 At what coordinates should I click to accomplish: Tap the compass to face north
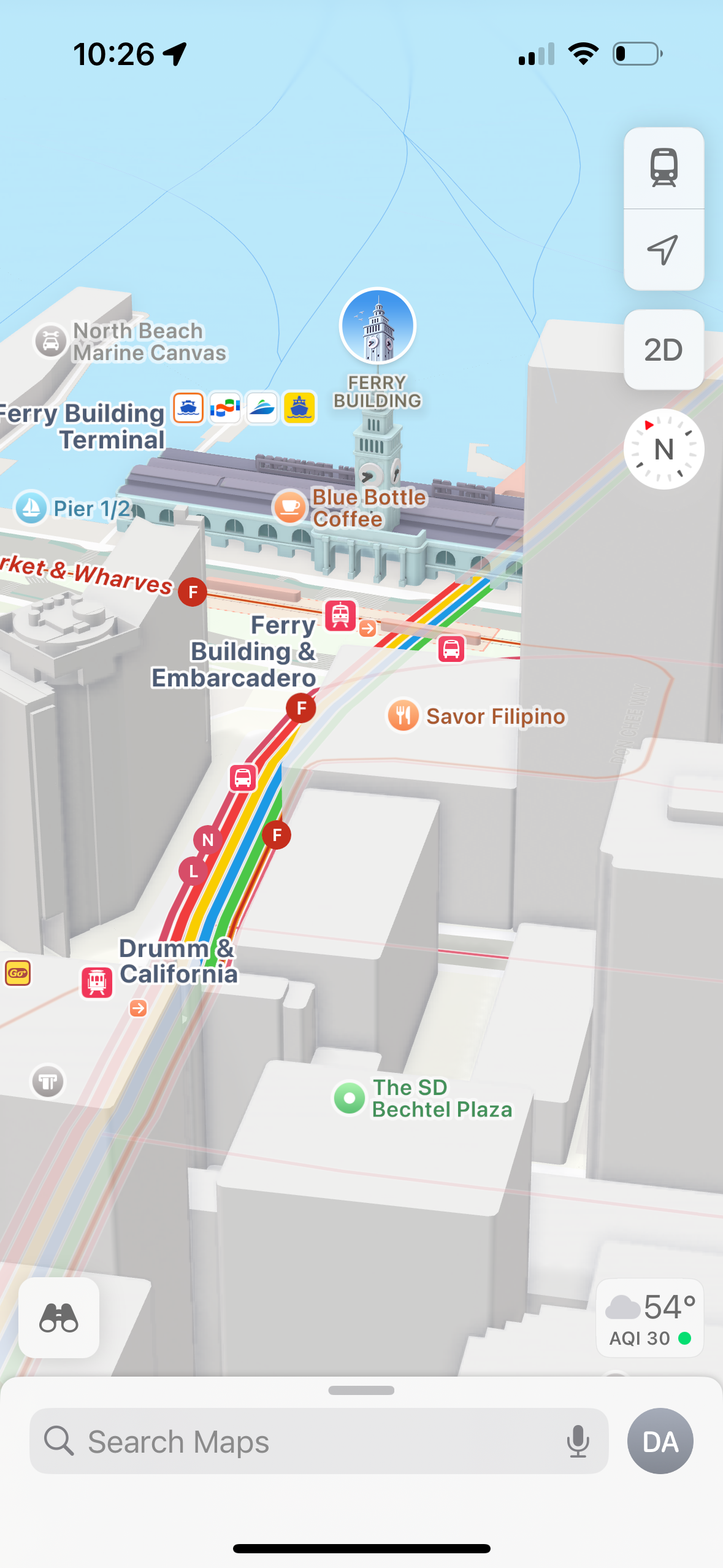click(x=664, y=449)
